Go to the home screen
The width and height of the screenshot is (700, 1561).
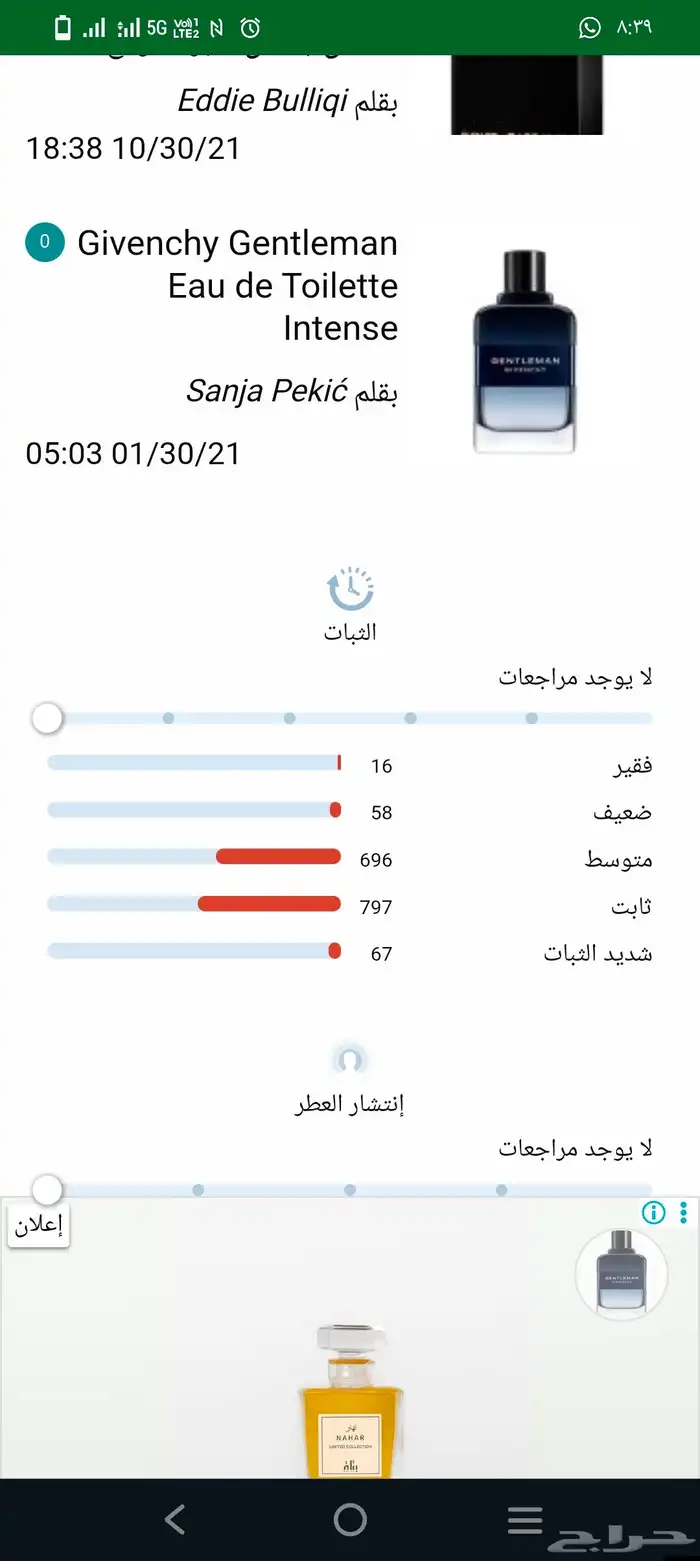pos(350,1520)
